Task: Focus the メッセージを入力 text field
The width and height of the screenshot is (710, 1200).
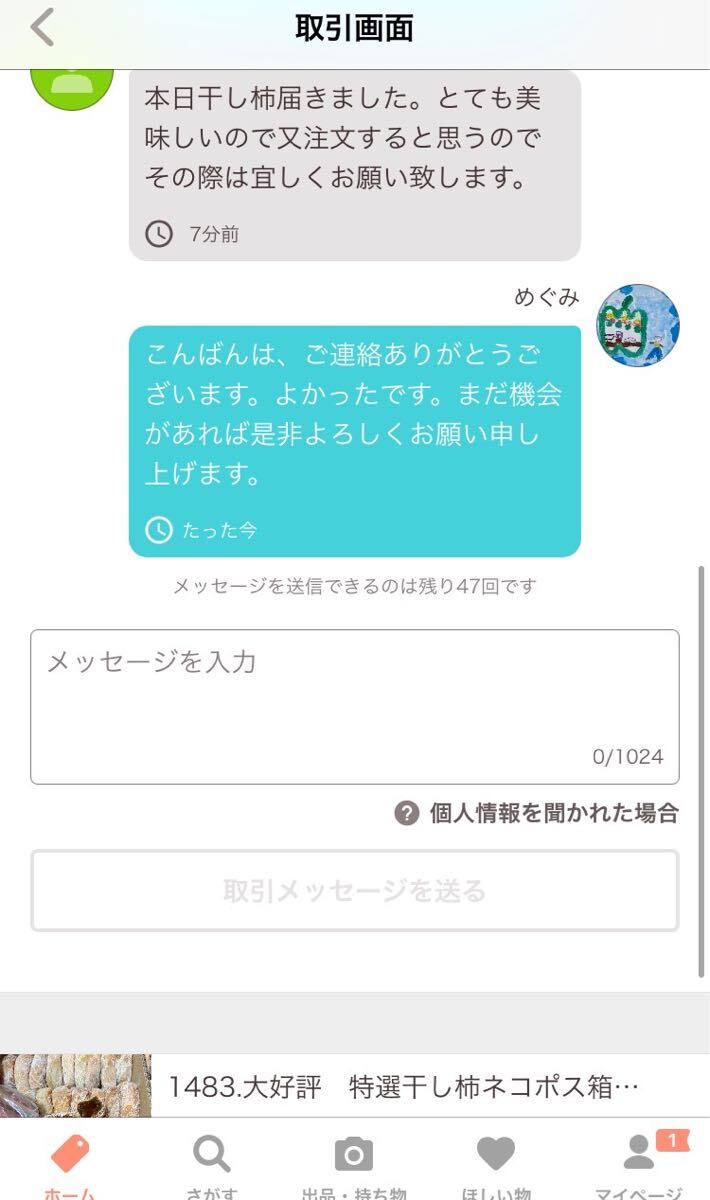Action: pos(354,706)
